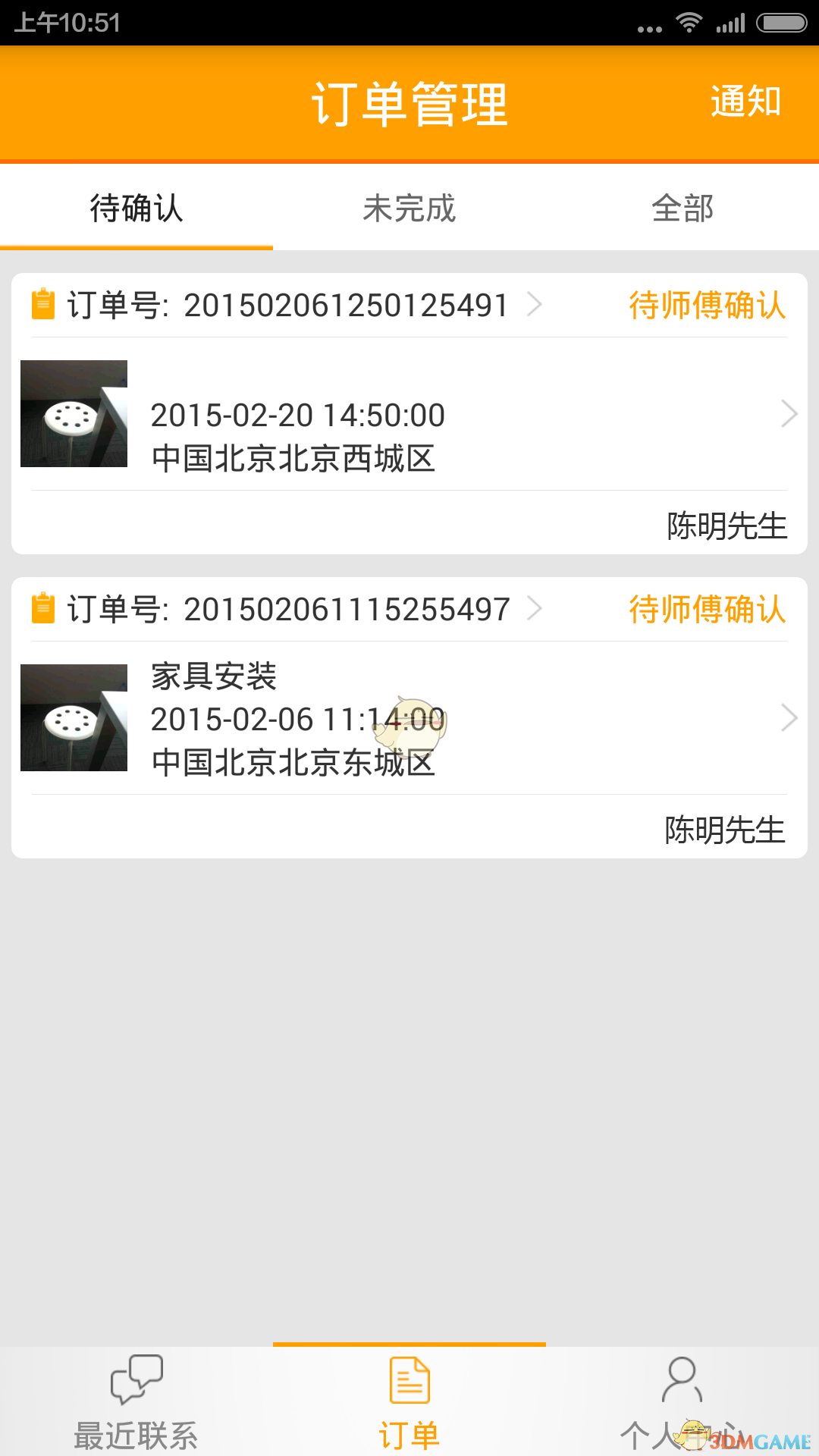View the 西城区 order details
This screenshot has width=819, height=1456.
pos(409,415)
